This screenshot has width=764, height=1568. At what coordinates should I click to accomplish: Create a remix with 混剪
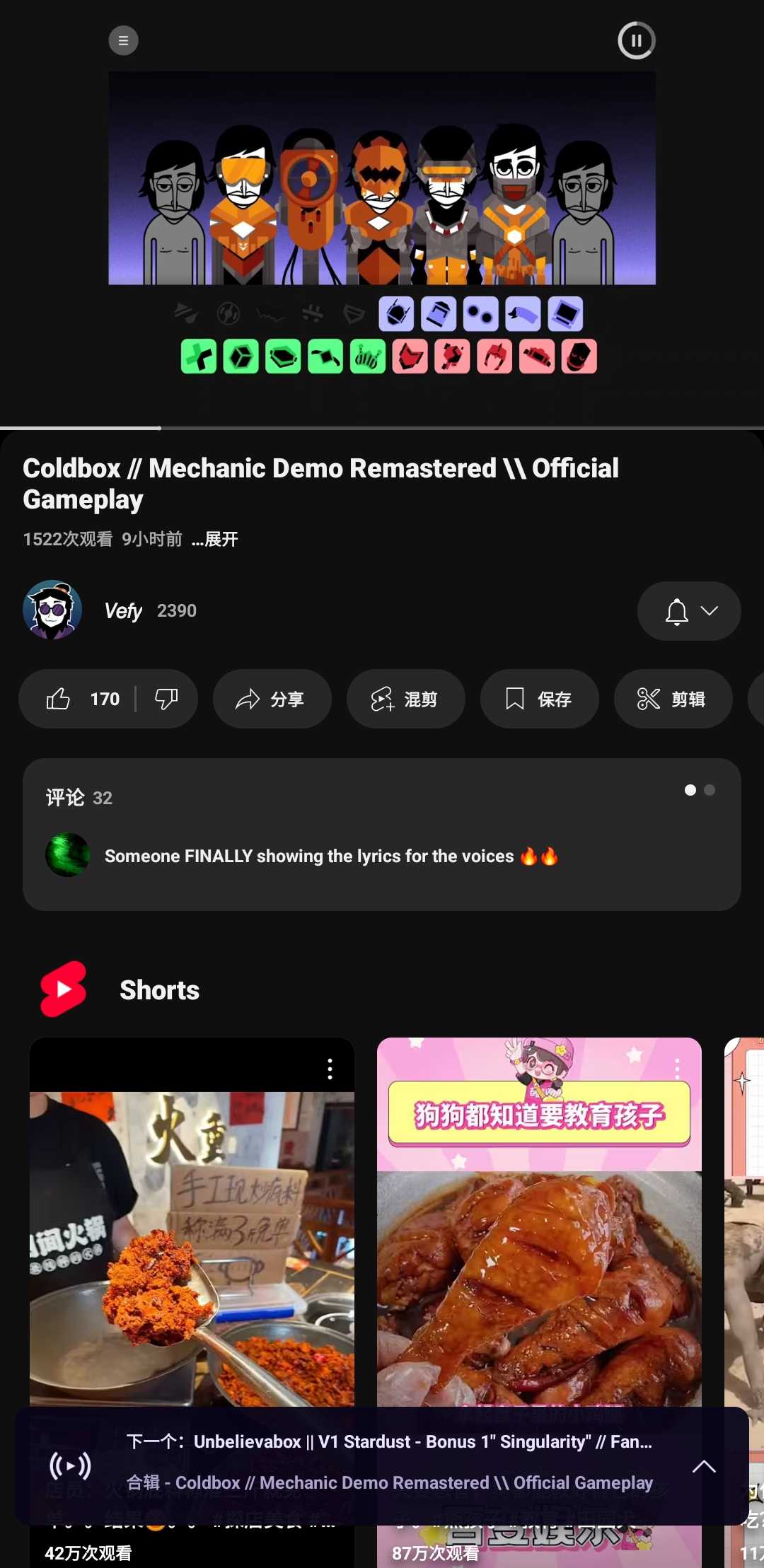pyautogui.click(x=405, y=699)
